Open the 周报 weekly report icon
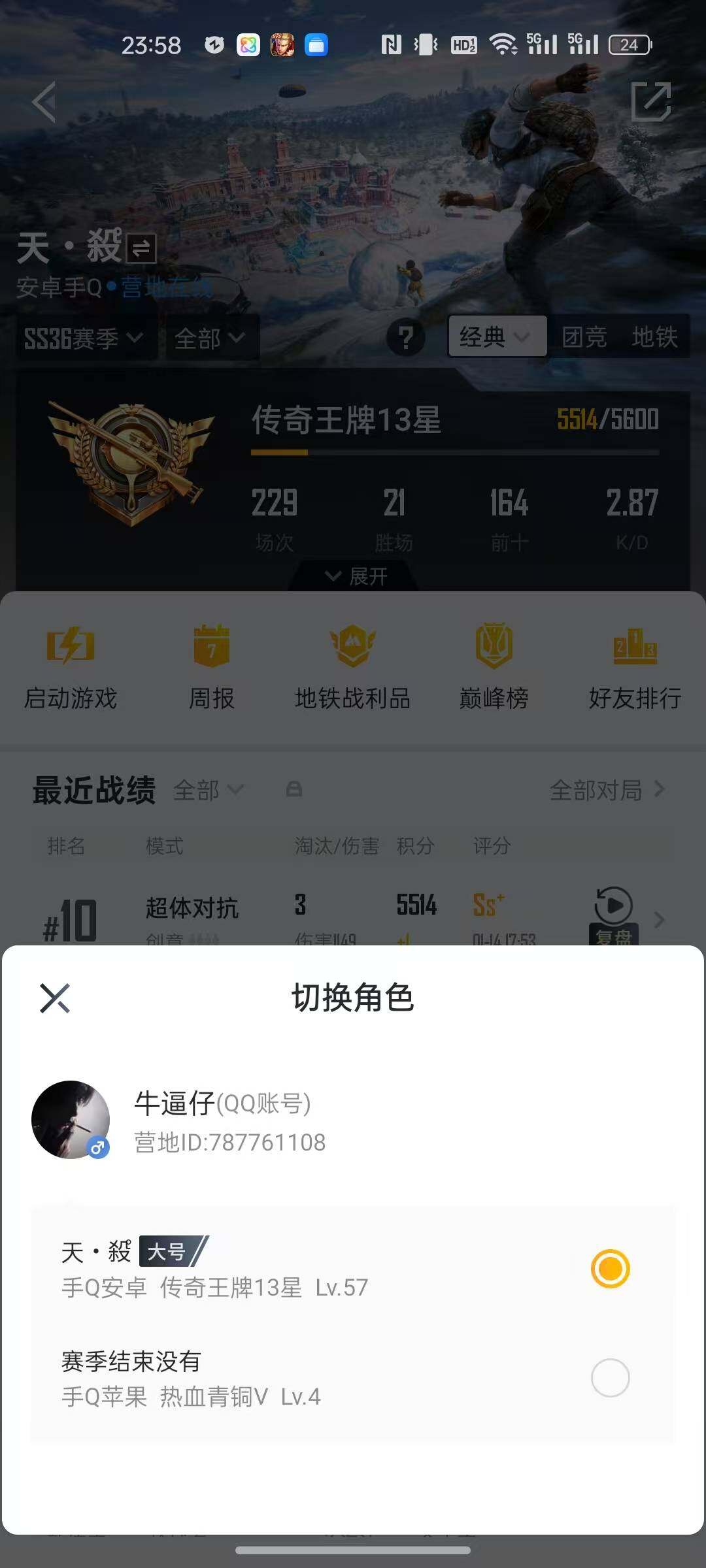The height and width of the screenshot is (1568, 706). click(x=211, y=663)
